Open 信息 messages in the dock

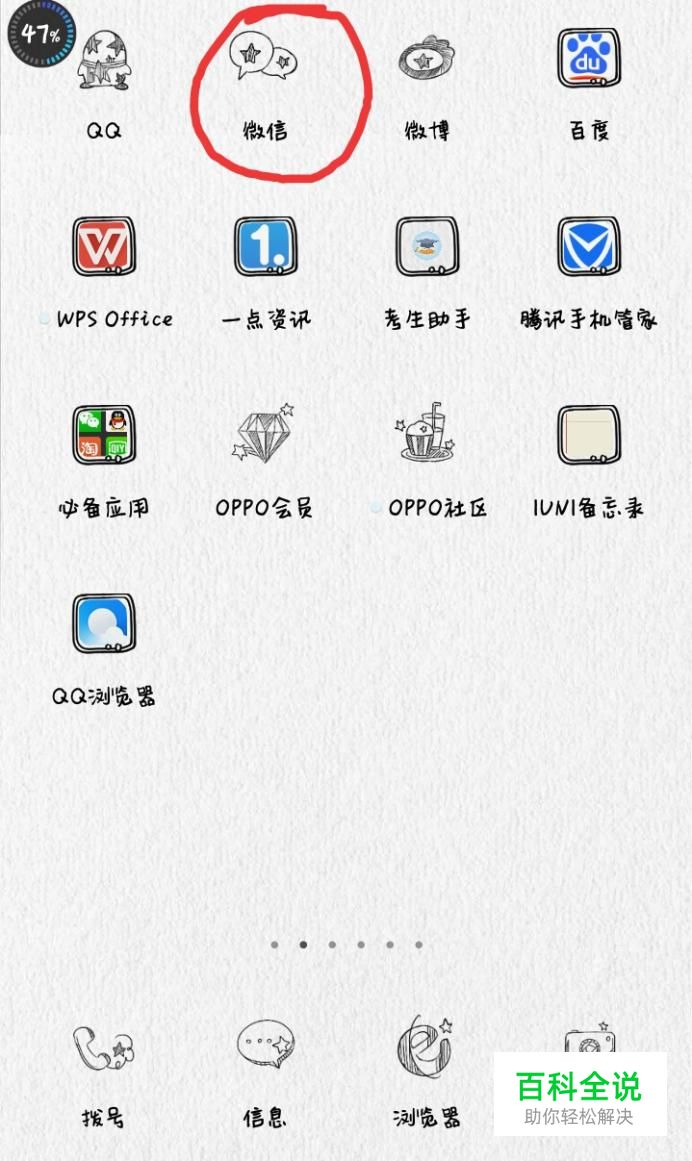coord(265,1048)
